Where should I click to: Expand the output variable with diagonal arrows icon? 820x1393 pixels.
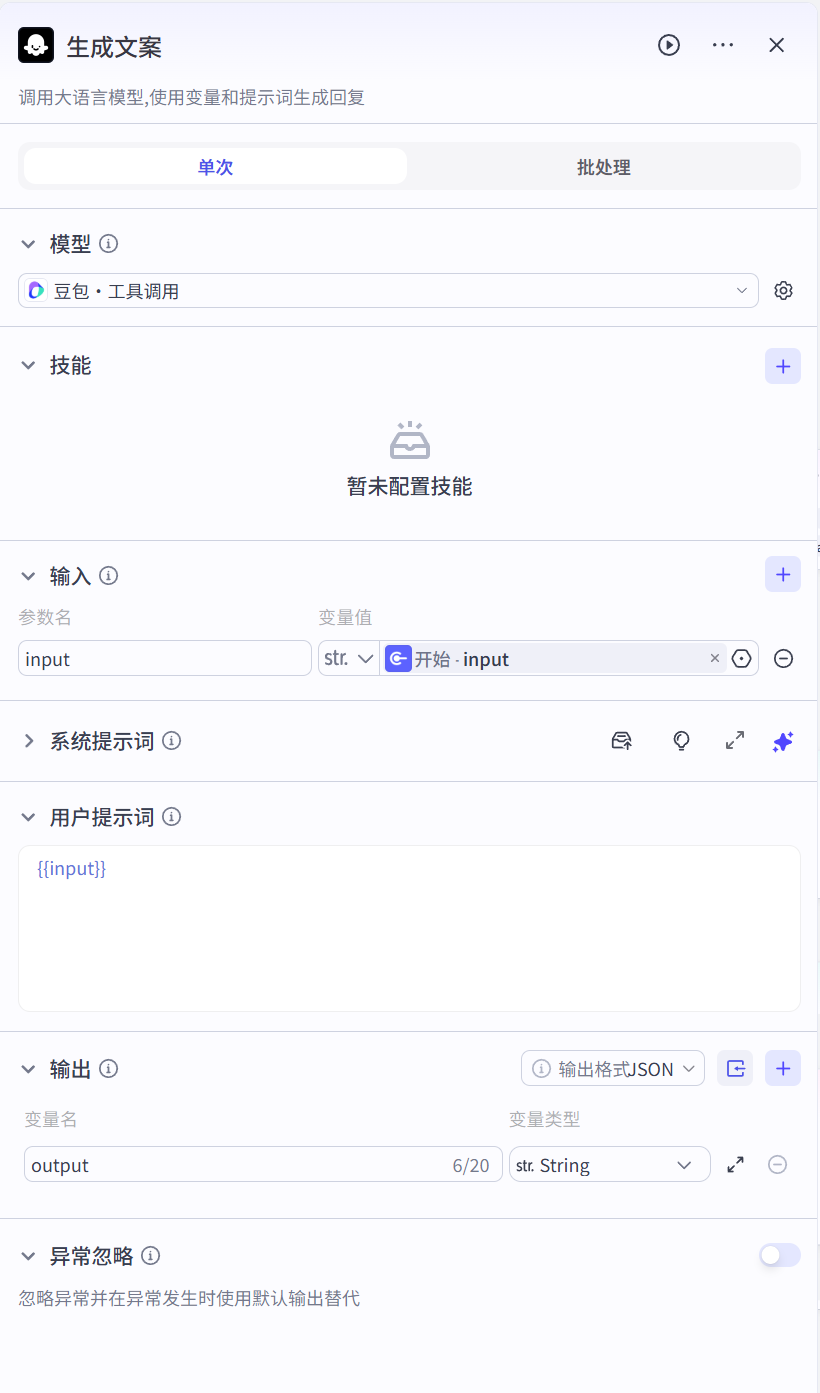[735, 1164]
